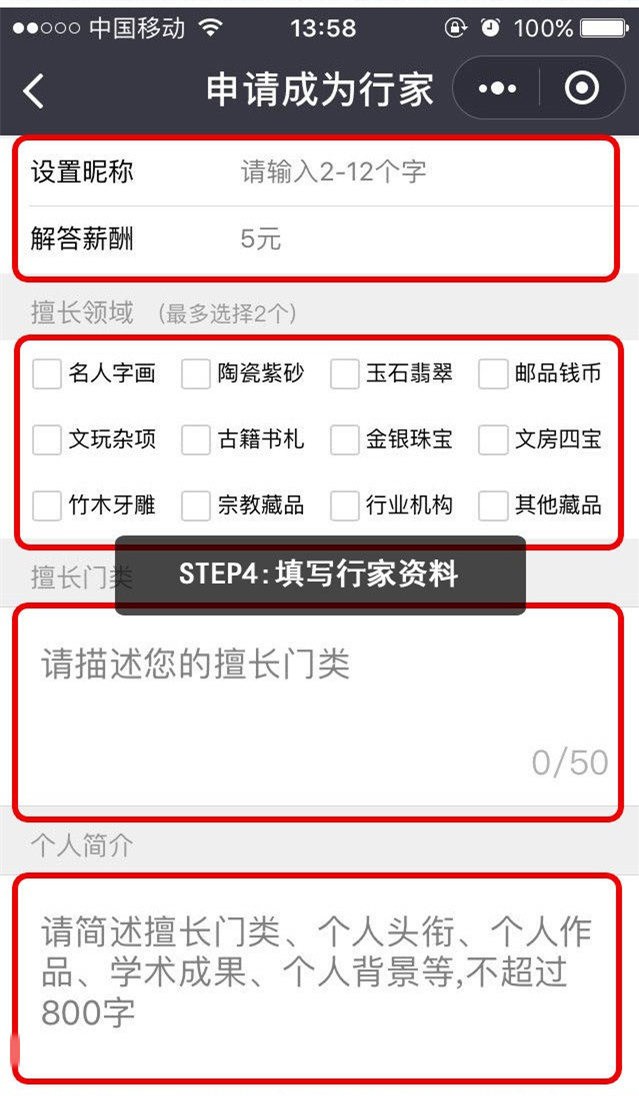
Task: Choose 宗教藏品 as expertise
Action: point(196,506)
